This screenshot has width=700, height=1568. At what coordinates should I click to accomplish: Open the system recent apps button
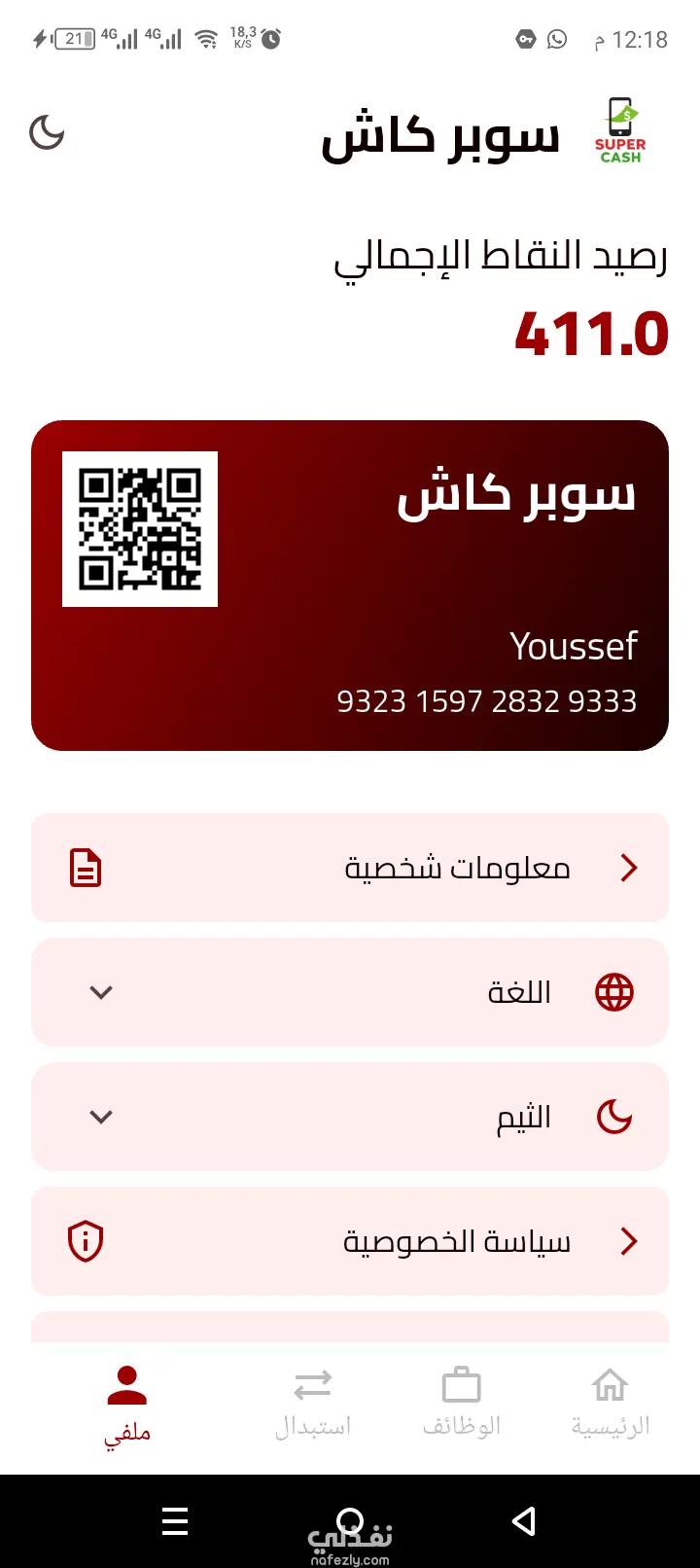tap(175, 1521)
